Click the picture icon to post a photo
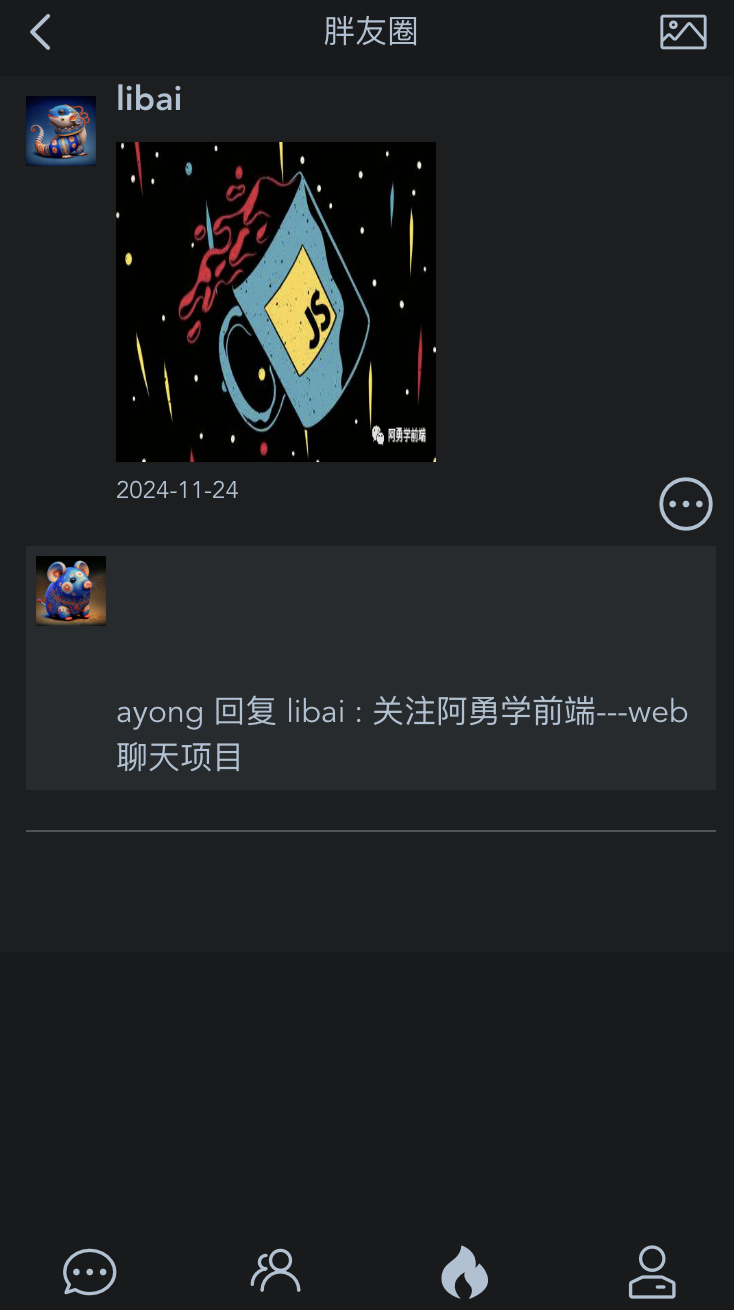Image resolution: width=734 pixels, height=1310 pixels. pyautogui.click(x=683, y=32)
